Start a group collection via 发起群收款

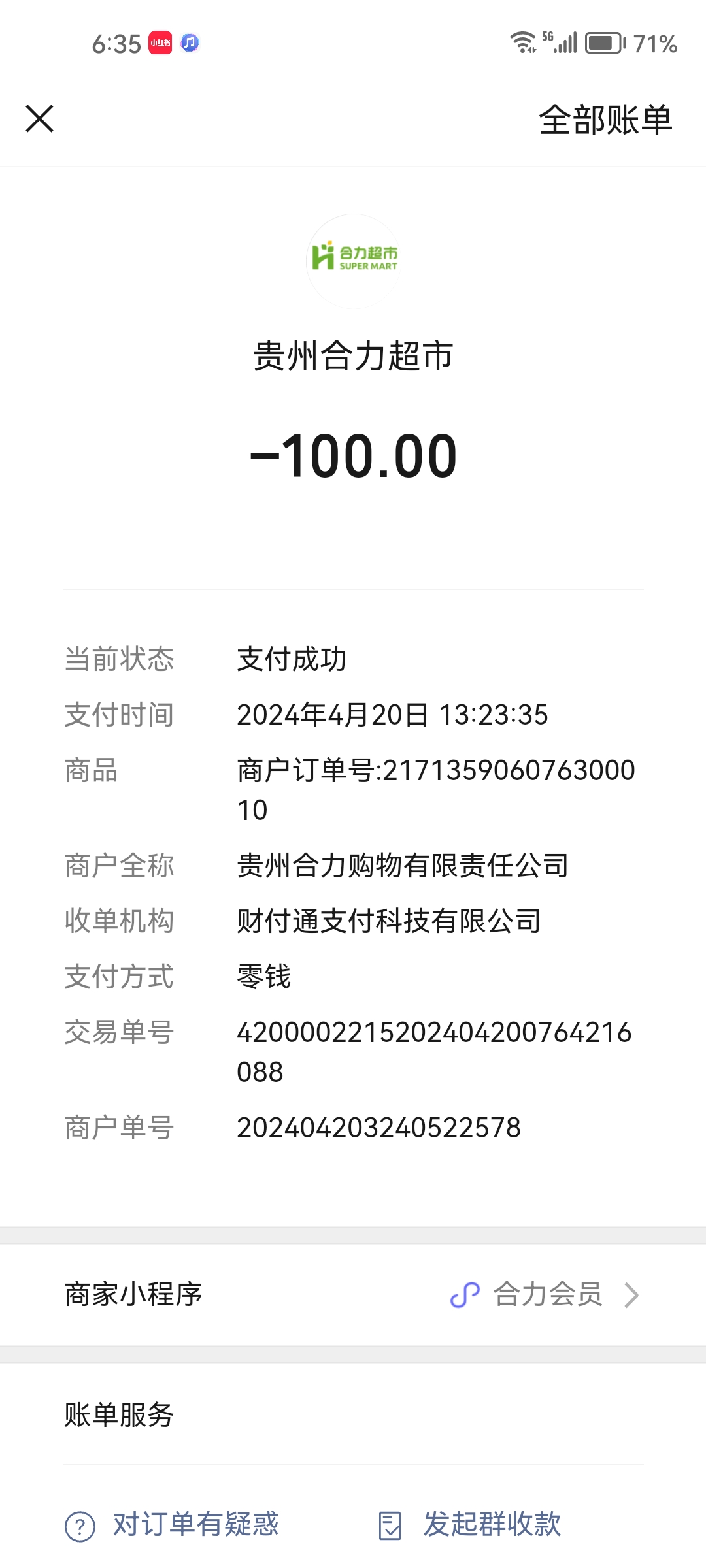(x=471, y=1525)
